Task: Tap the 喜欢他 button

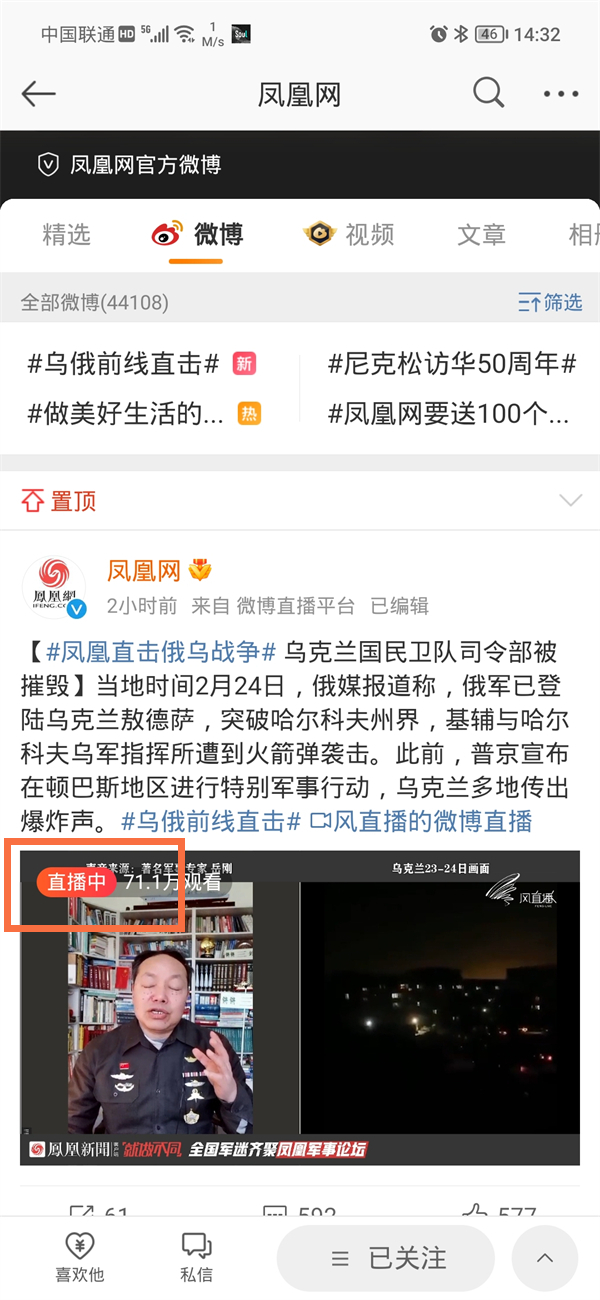Action: coord(79,1257)
